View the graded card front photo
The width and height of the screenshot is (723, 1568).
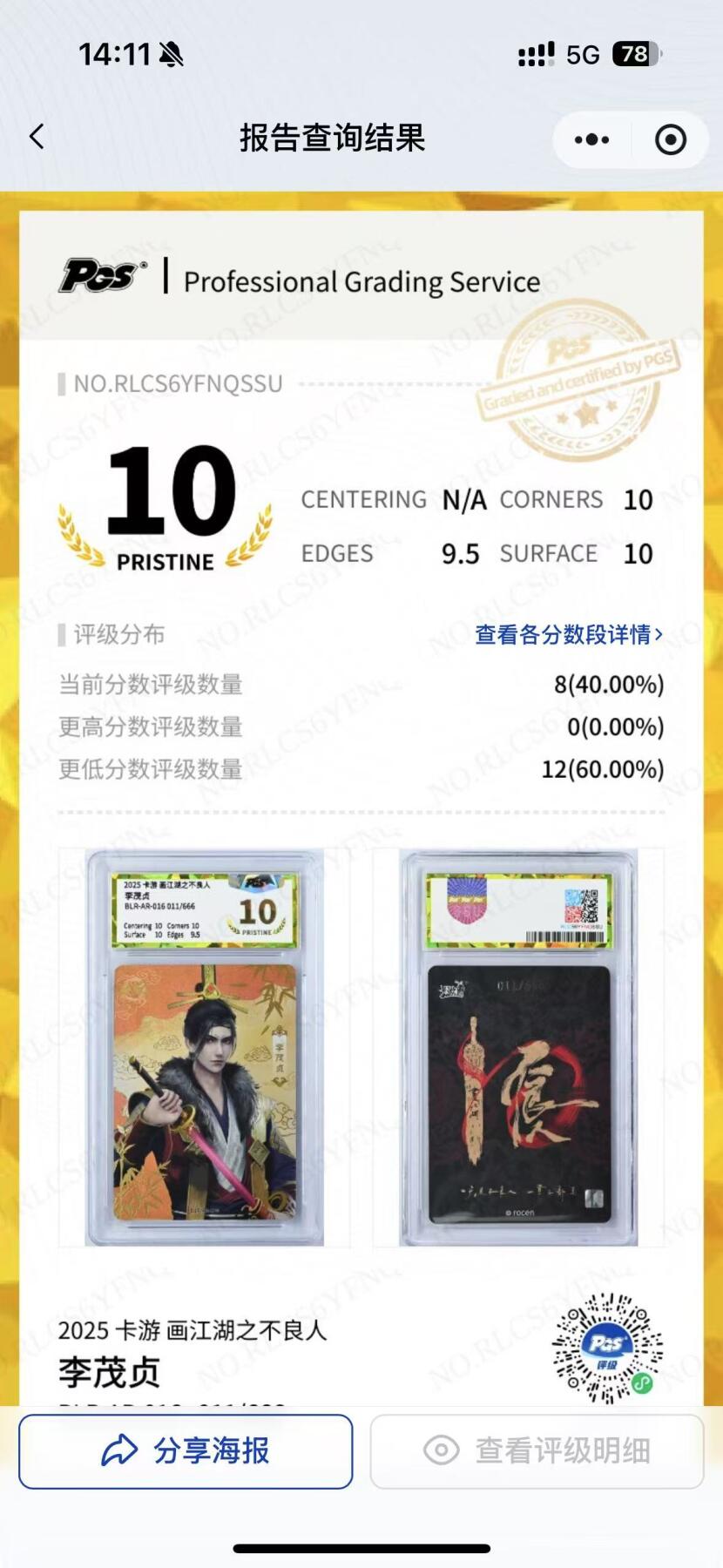click(x=205, y=1048)
